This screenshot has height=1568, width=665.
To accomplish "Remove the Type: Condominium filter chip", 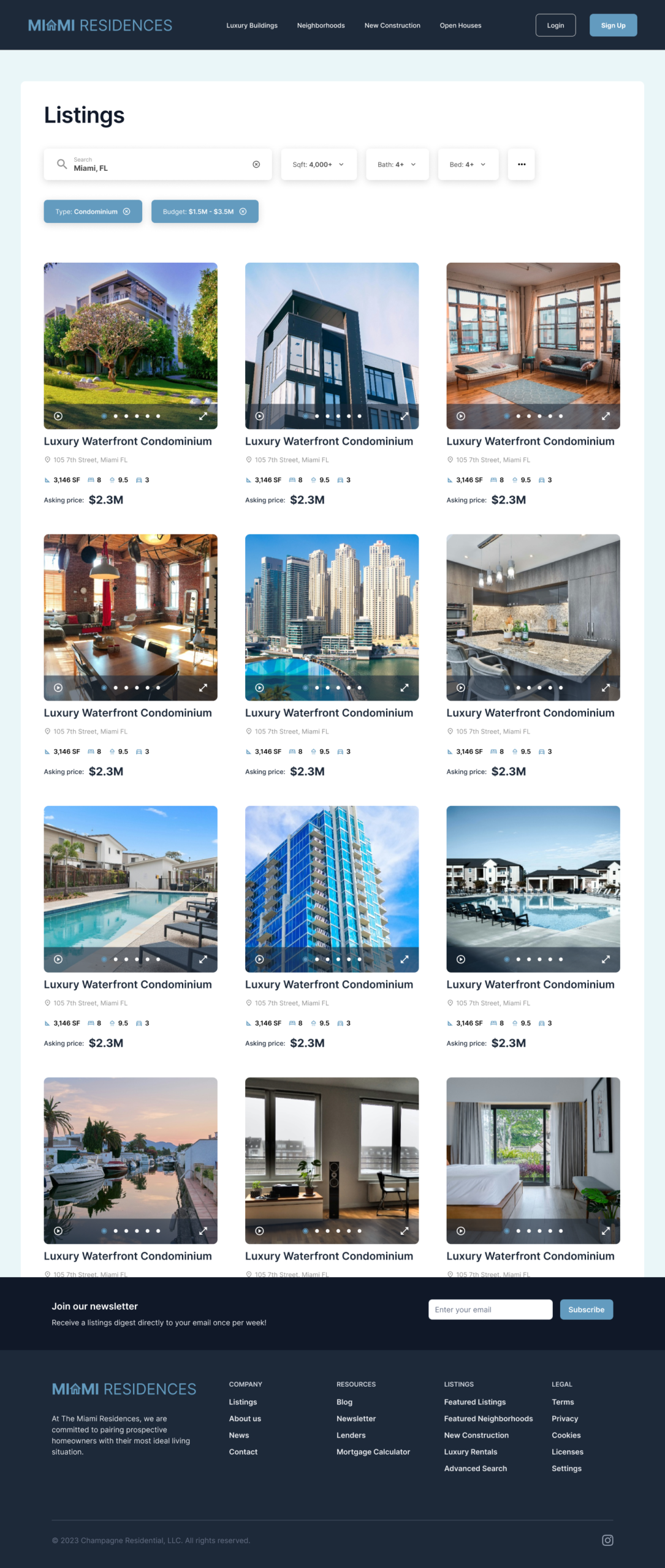I will click(x=127, y=211).
